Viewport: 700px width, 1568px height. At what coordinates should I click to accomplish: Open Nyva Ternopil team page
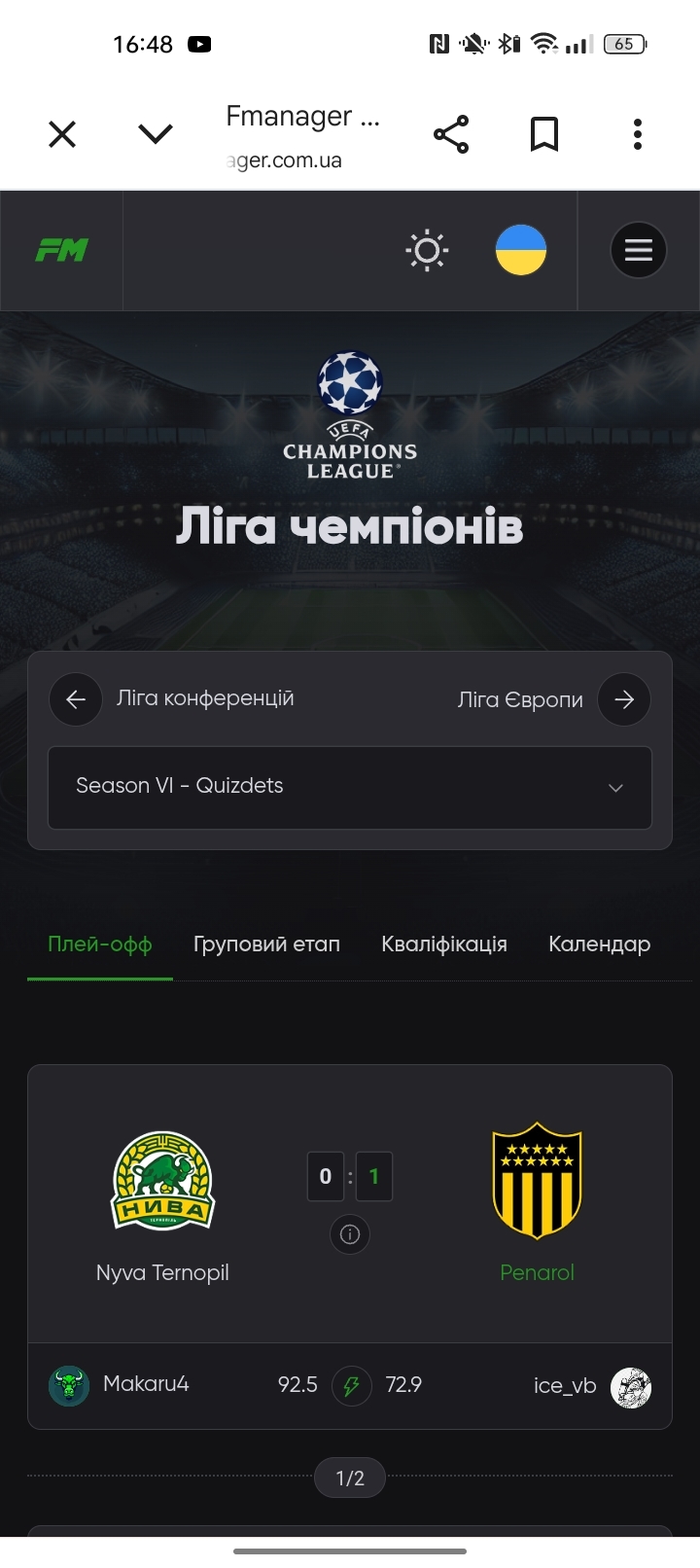tap(163, 1206)
